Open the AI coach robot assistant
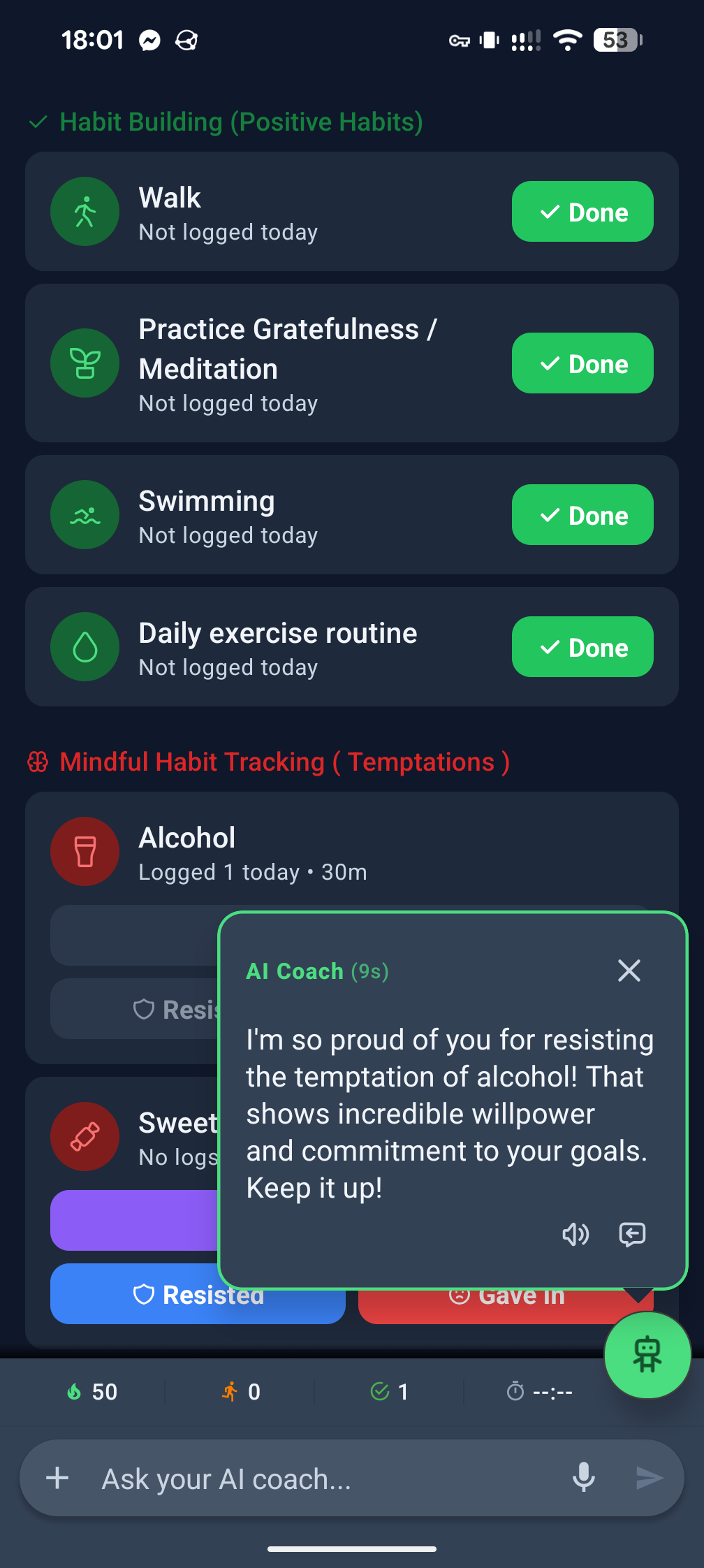 point(647,1354)
